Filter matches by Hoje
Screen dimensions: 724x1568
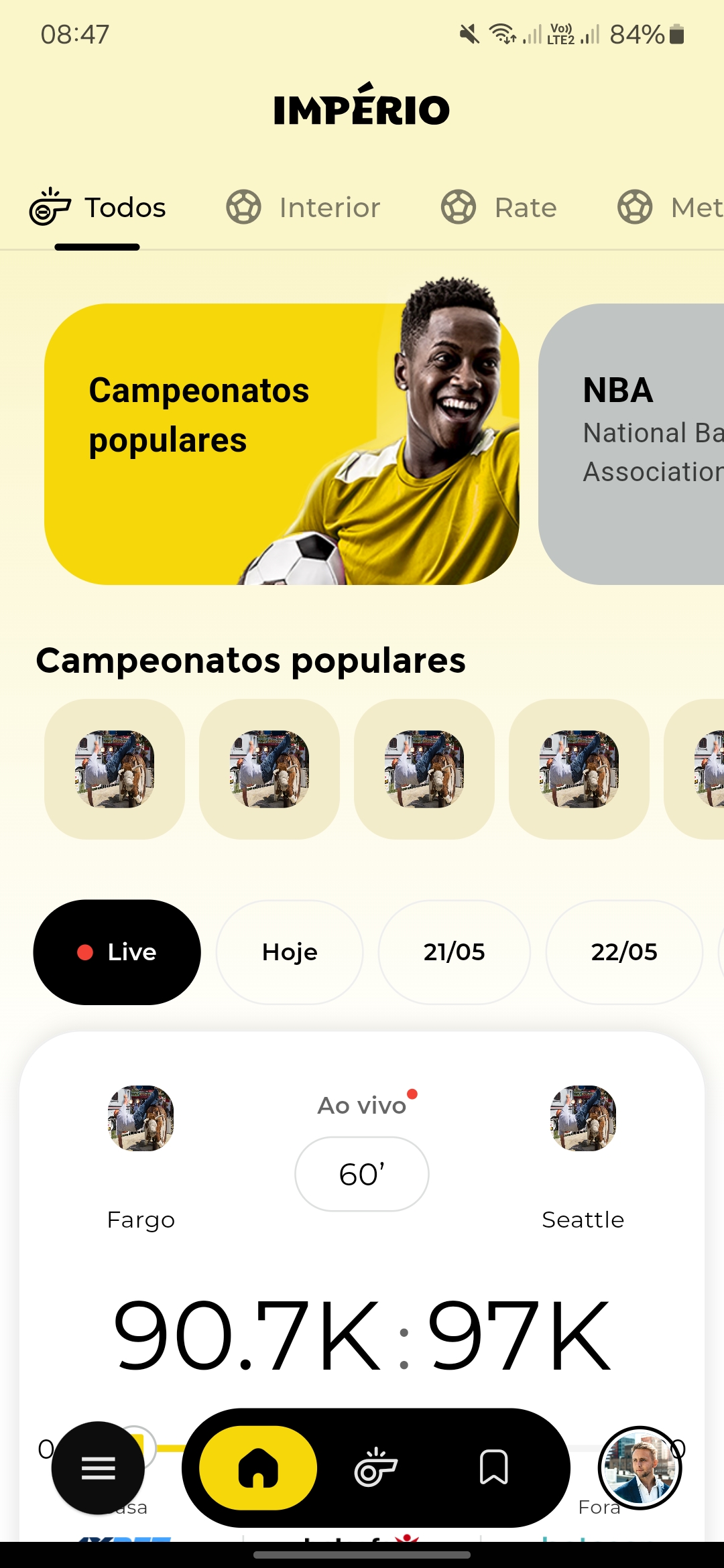(x=290, y=952)
